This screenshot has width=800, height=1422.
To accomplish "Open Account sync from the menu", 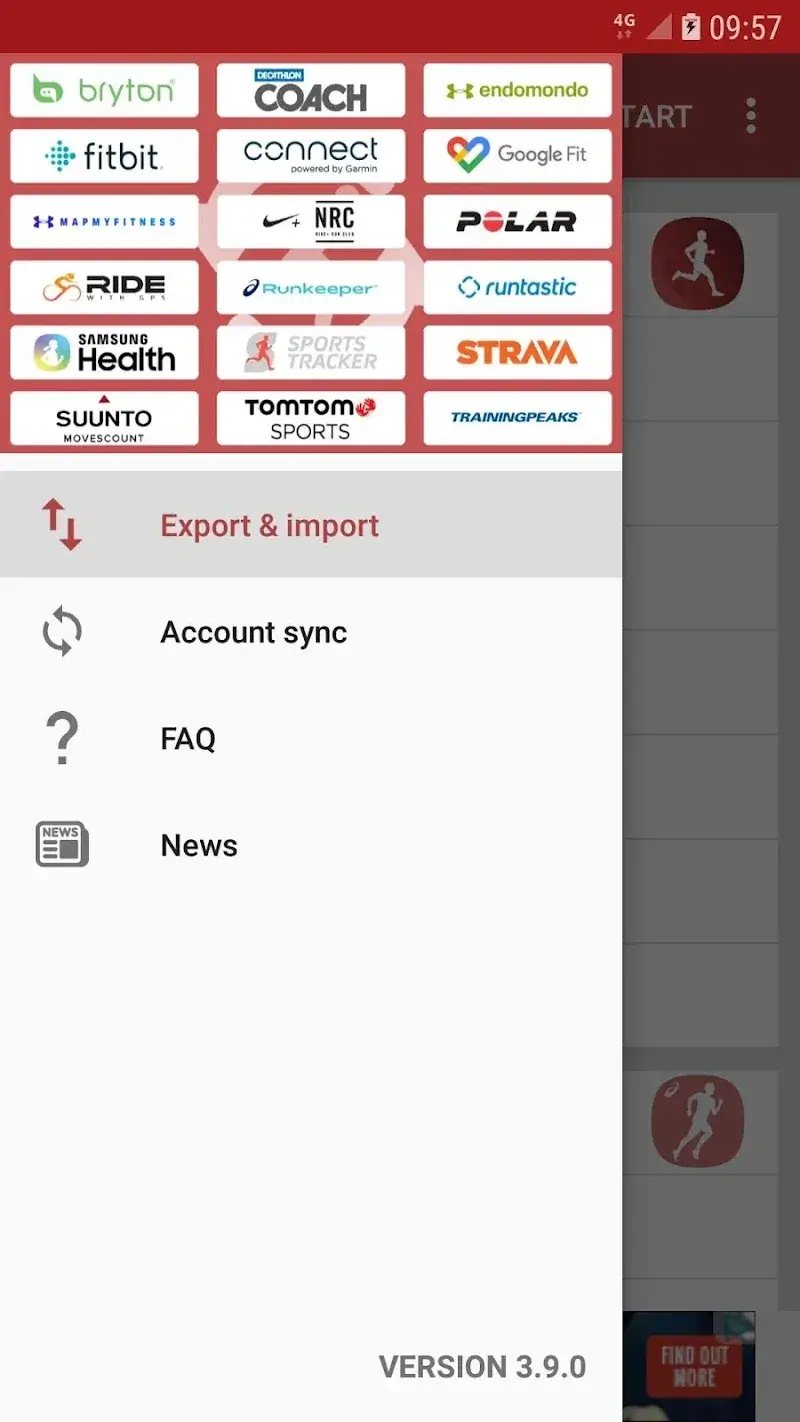I will tap(253, 631).
